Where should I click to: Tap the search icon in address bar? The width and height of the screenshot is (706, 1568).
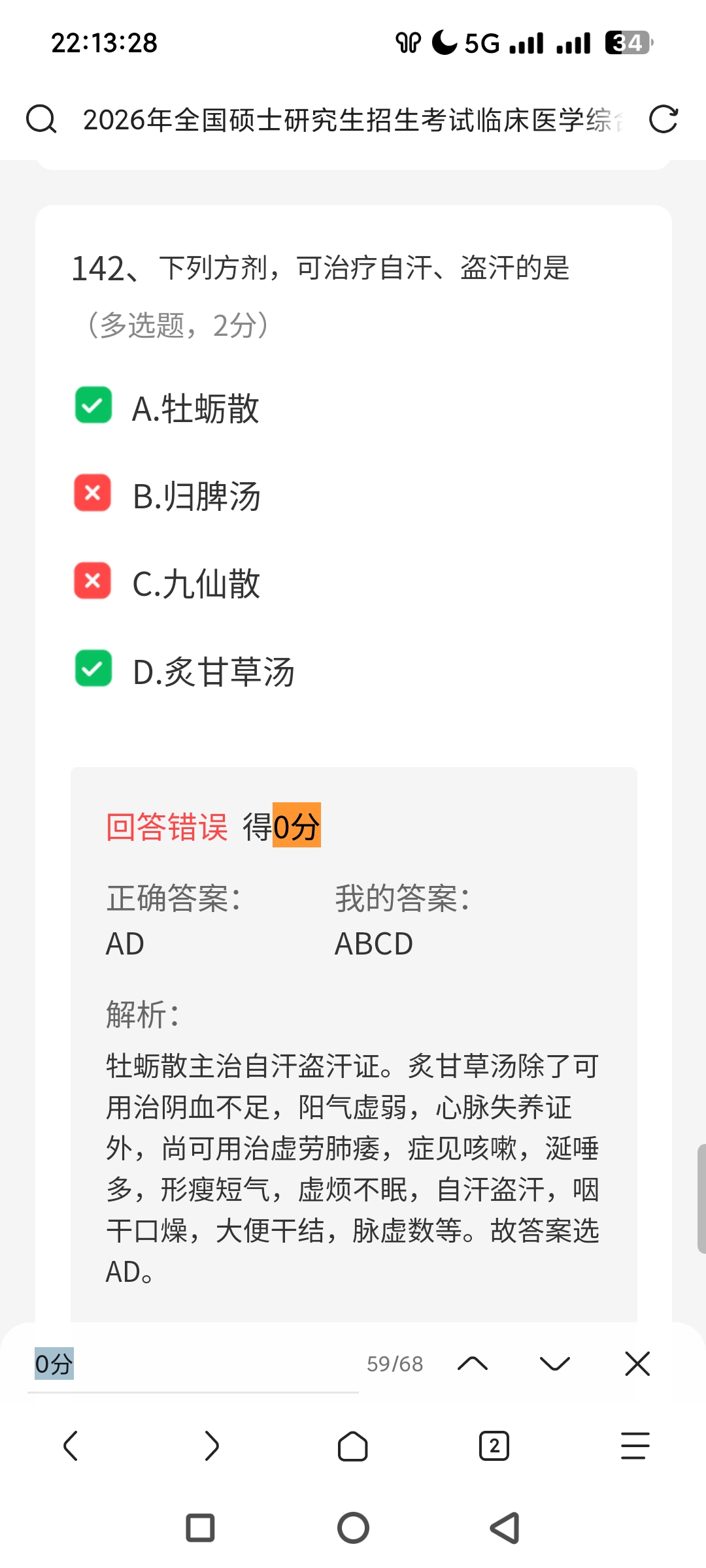[41, 120]
